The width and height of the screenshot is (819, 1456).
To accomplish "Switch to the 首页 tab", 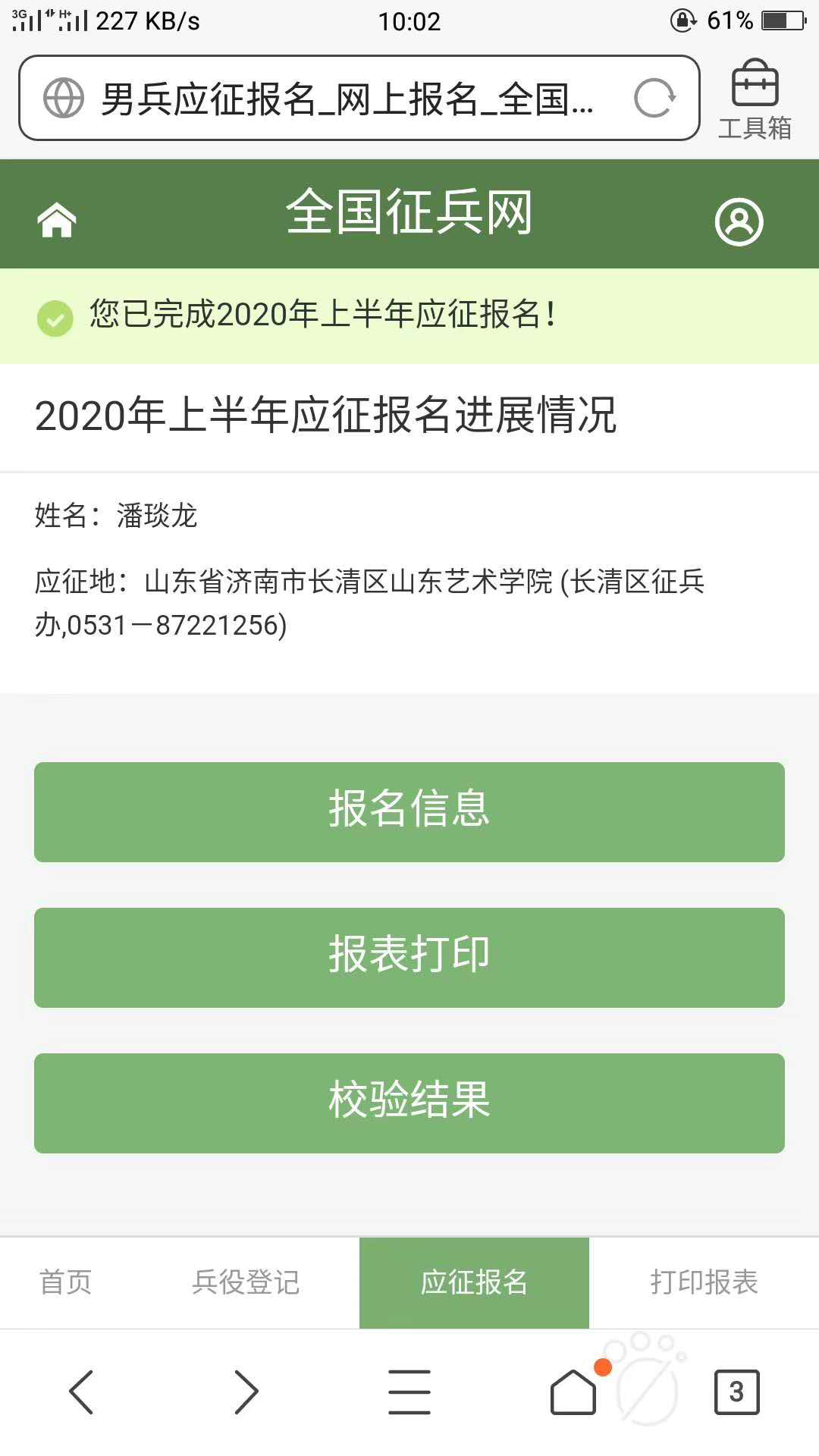I will (x=66, y=1282).
